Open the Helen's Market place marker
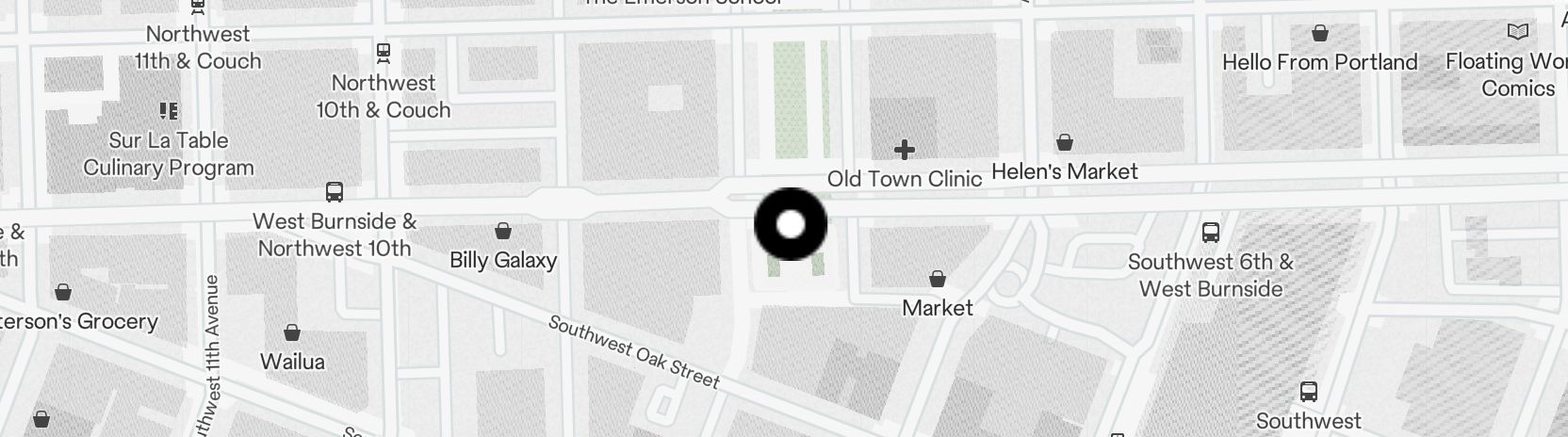Image resolution: width=1568 pixels, height=437 pixels. 1064,143
